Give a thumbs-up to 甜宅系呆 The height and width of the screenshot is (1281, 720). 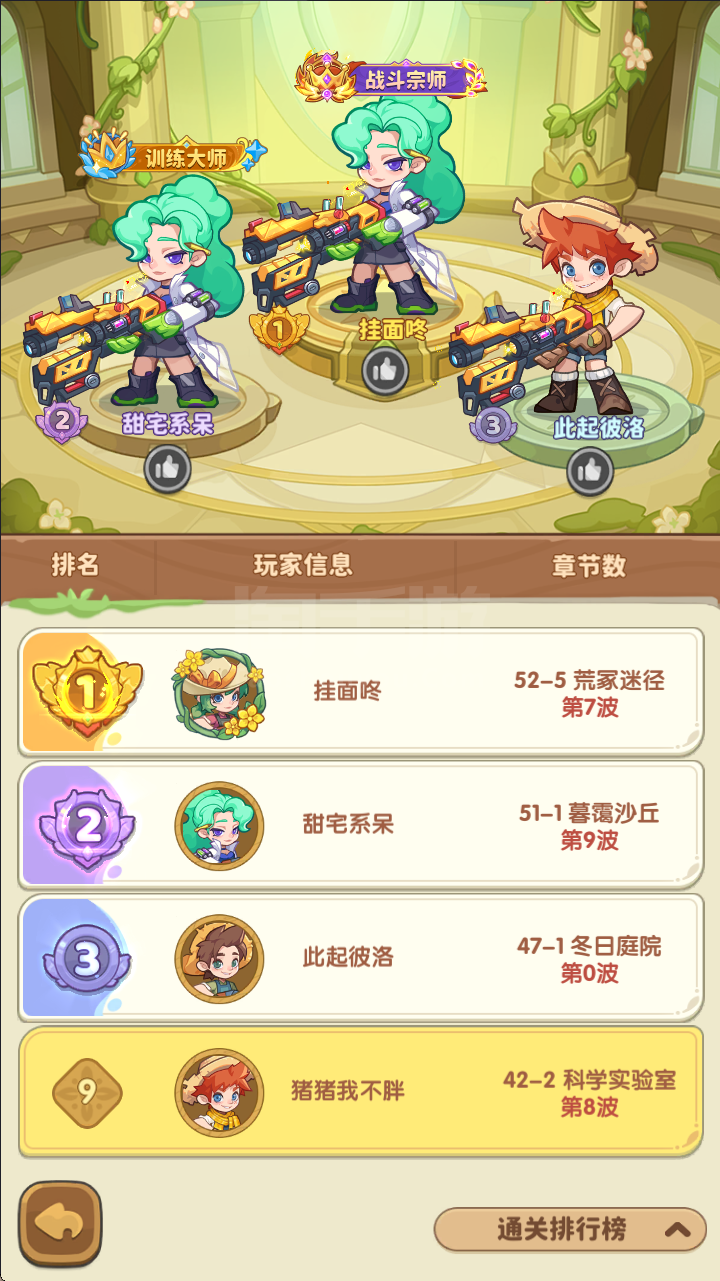pyautogui.click(x=167, y=467)
